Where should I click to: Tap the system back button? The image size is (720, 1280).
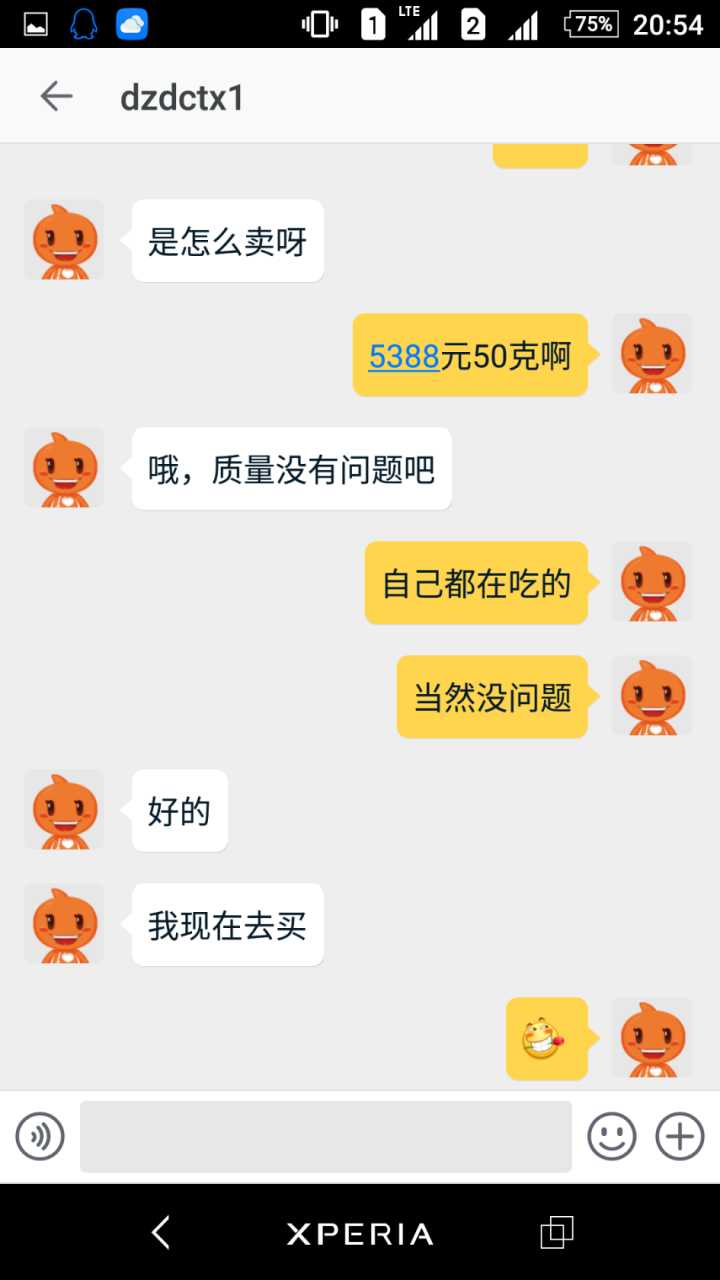(160, 1232)
